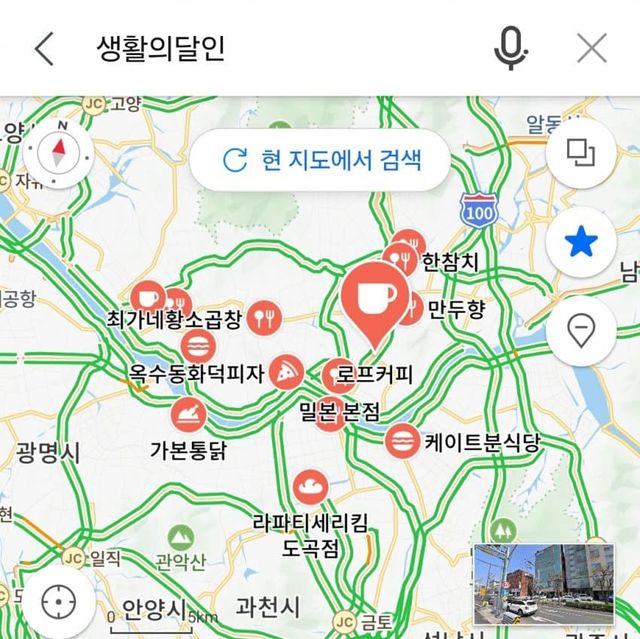Select the 가본통닭 marker
Image resolution: width=640 pixels, height=639 pixels.
[x=189, y=413]
